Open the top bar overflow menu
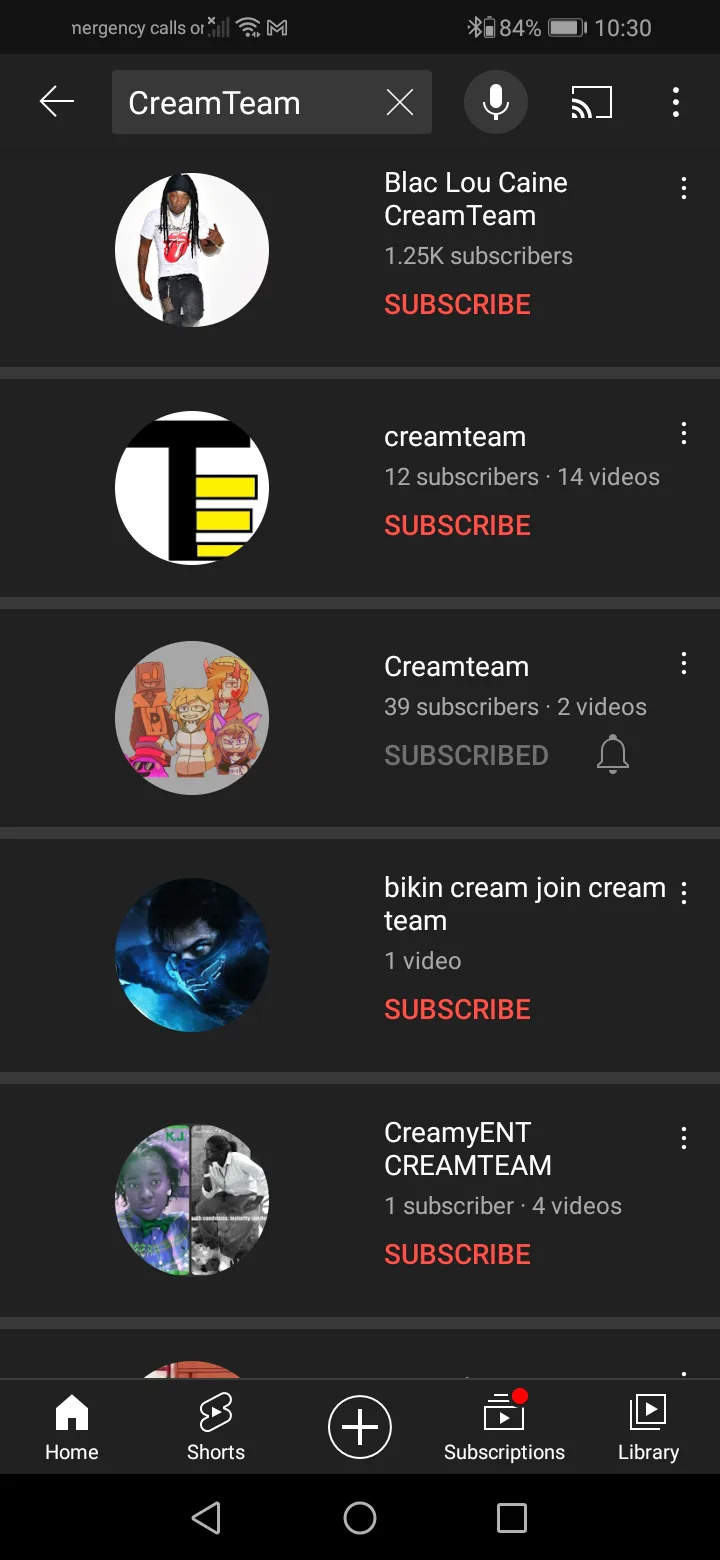The width and height of the screenshot is (720, 1560). click(x=676, y=102)
